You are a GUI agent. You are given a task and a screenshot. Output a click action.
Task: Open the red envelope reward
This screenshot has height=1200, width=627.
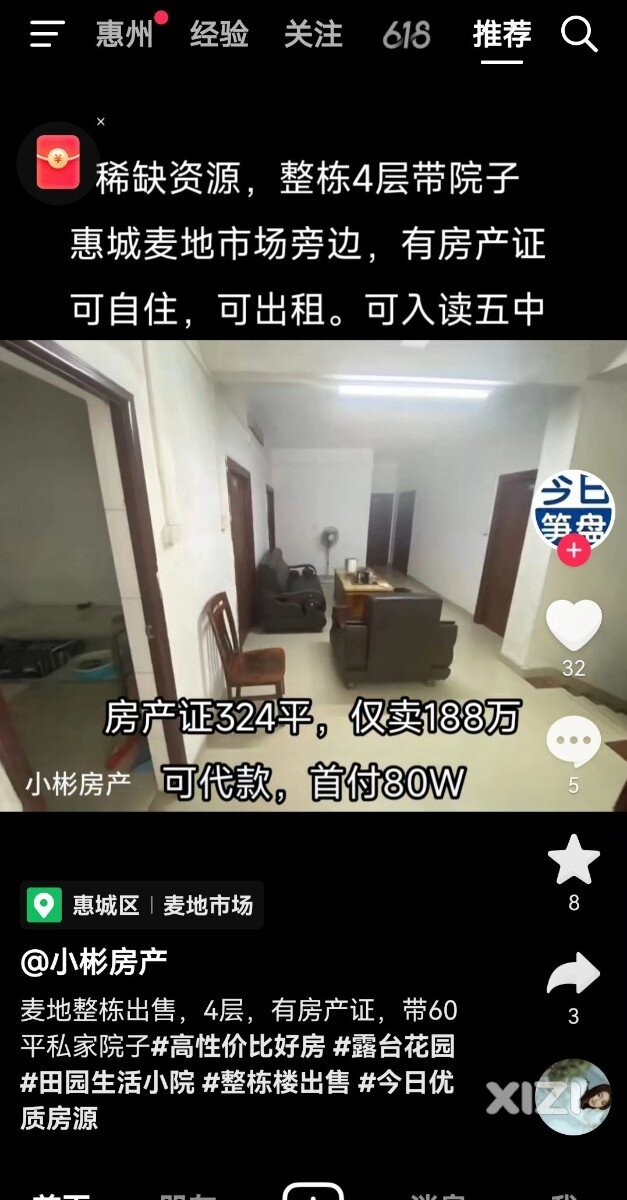coord(58,162)
